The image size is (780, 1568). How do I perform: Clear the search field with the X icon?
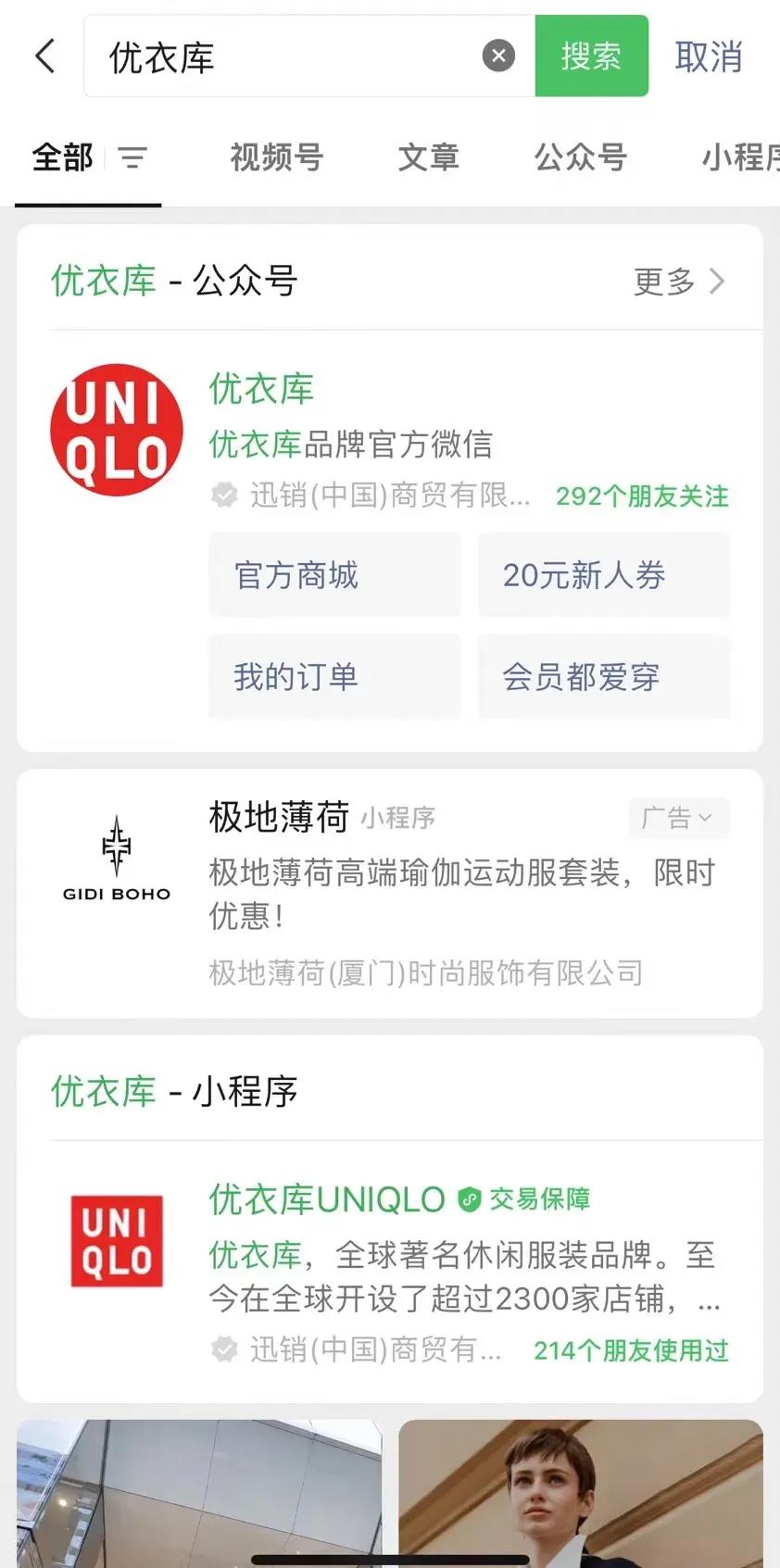click(x=499, y=56)
